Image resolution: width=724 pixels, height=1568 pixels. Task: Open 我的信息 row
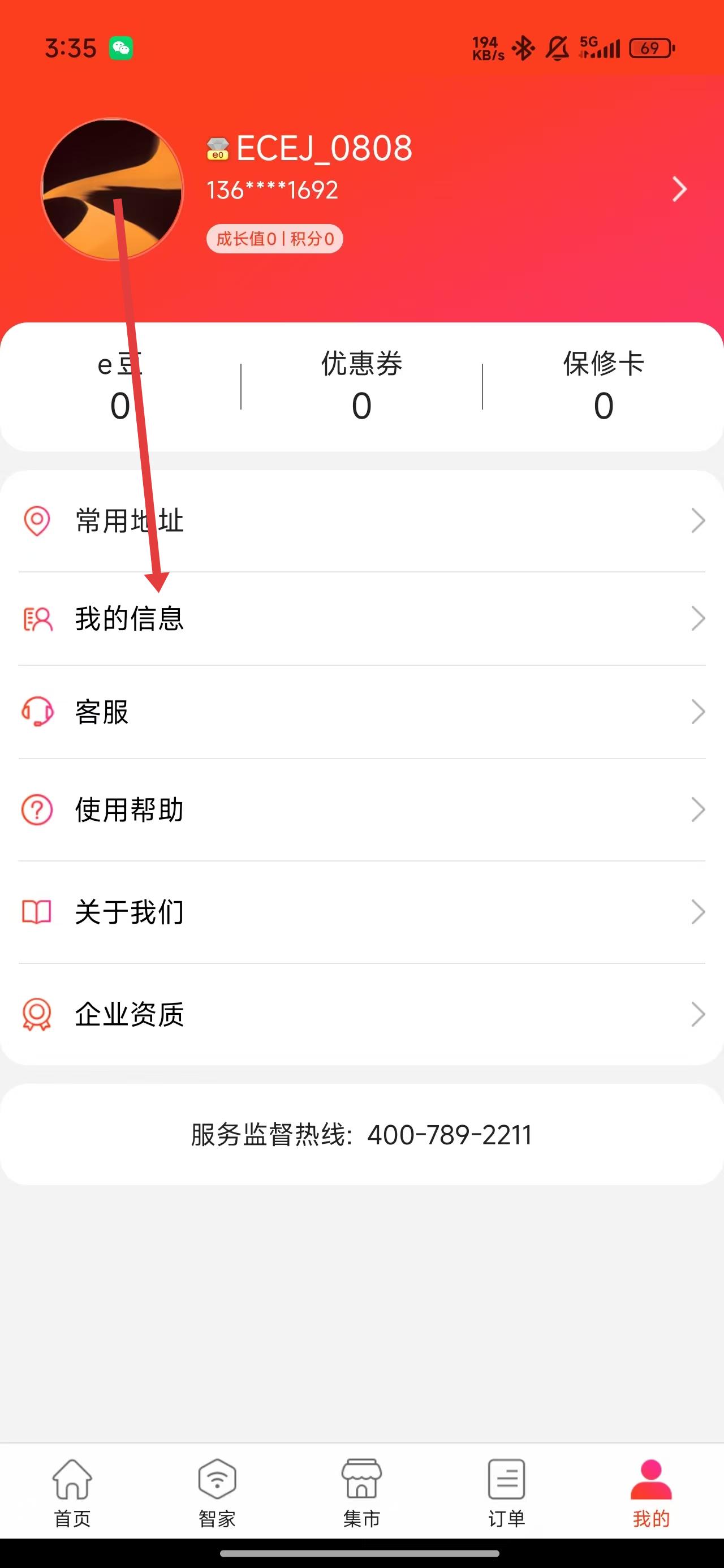point(361,619)
